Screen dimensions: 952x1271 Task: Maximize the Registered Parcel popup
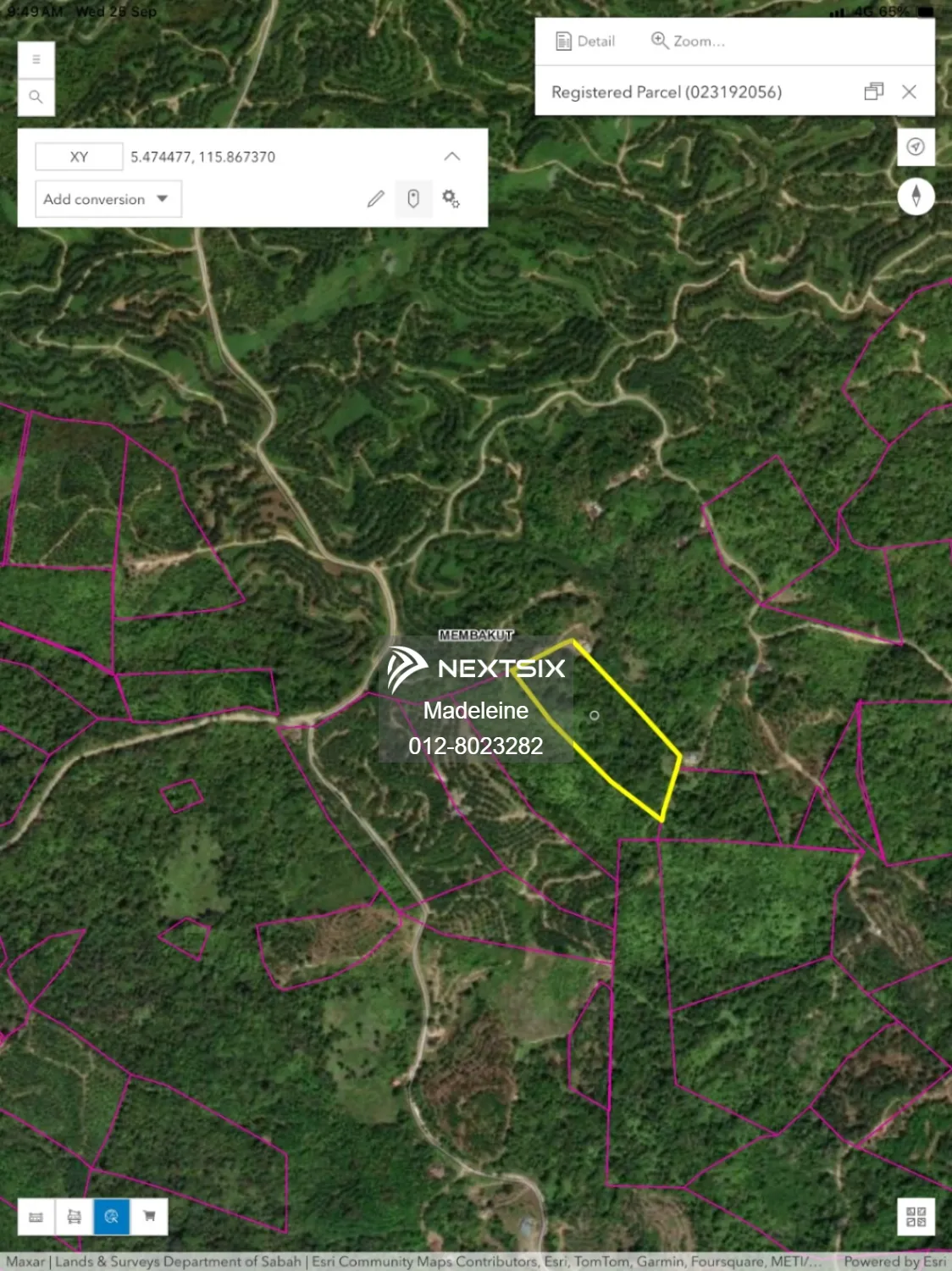(873, 92)
